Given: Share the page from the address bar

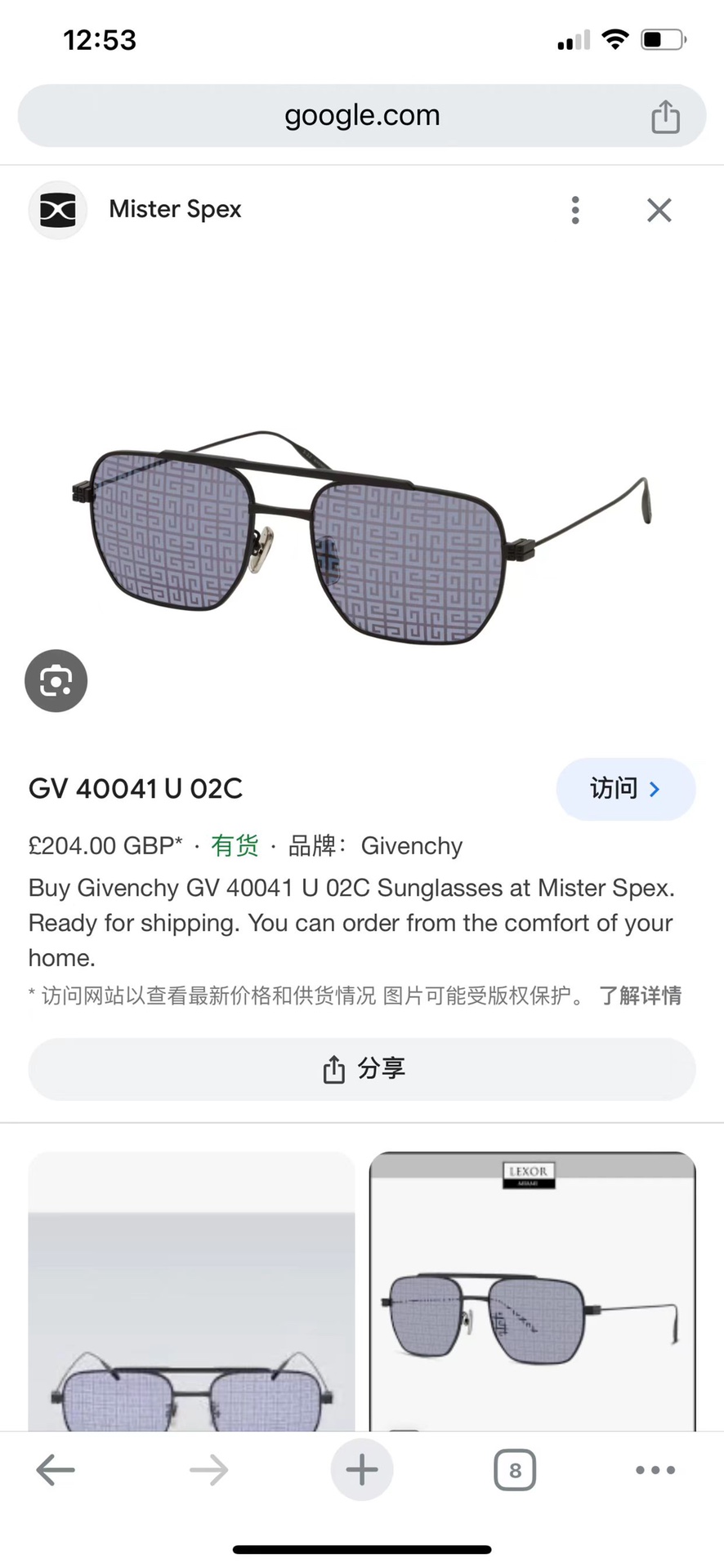Looking at the screenshot, I should pyautogui.click(x=665, y=117).
